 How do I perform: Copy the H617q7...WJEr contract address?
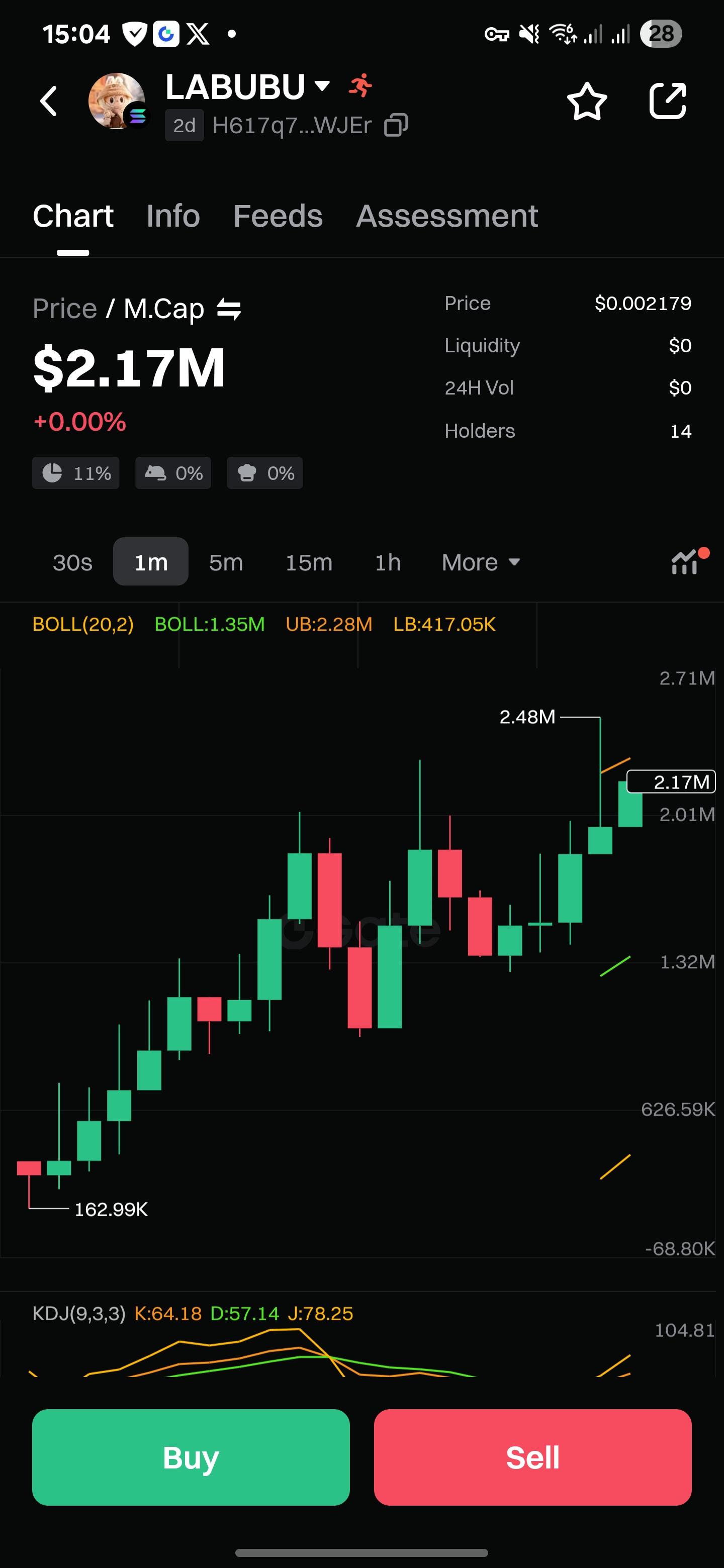[x=396, y=126]
